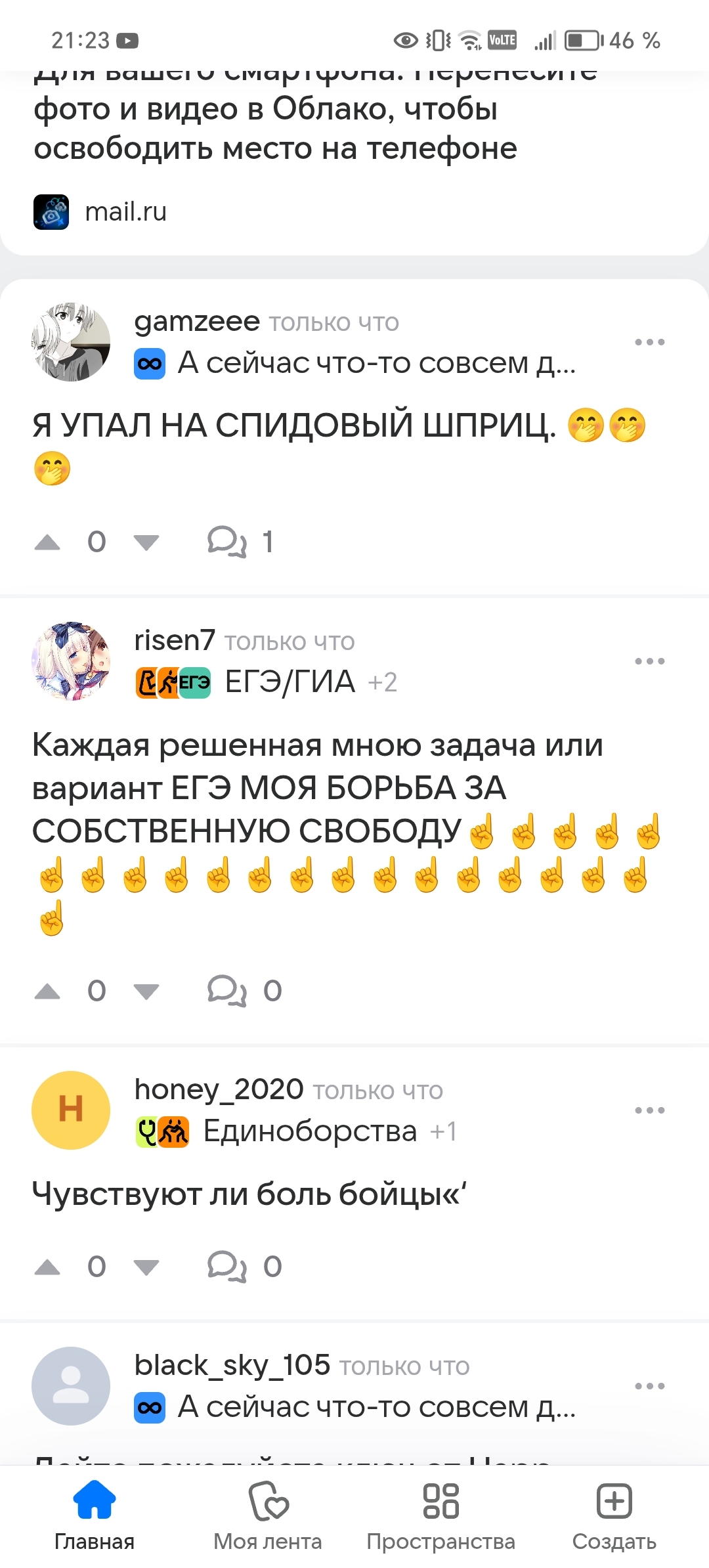
Task: Open black_sky_105's post menu
Action: (649, 1386)
